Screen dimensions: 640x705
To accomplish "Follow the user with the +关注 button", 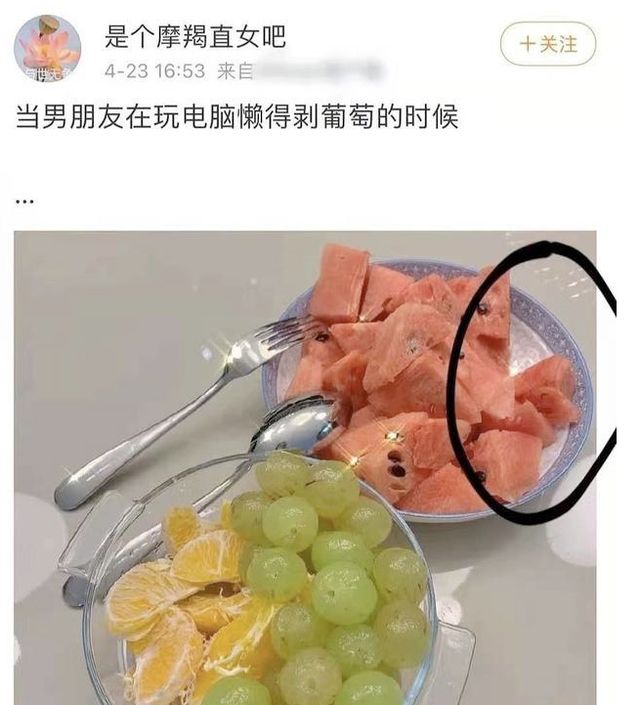I will 548,44.
